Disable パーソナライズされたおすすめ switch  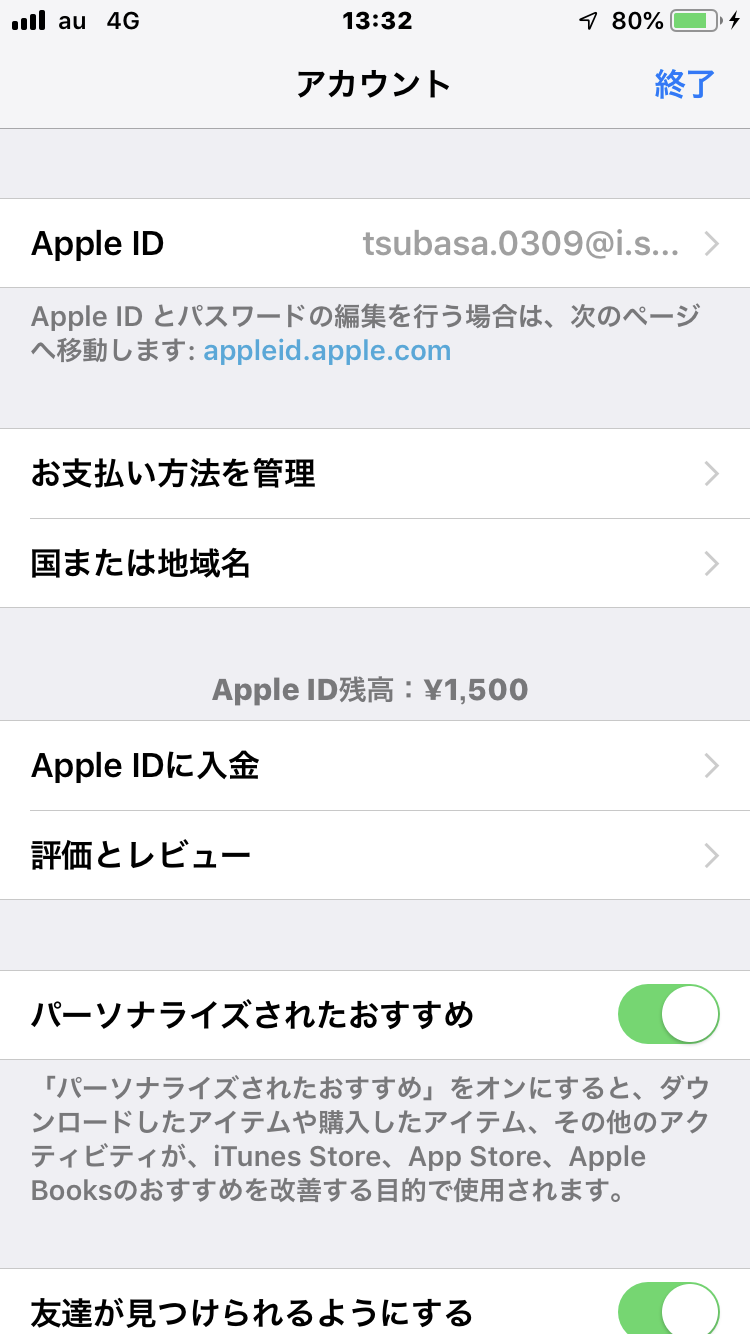pos(669,1015)
